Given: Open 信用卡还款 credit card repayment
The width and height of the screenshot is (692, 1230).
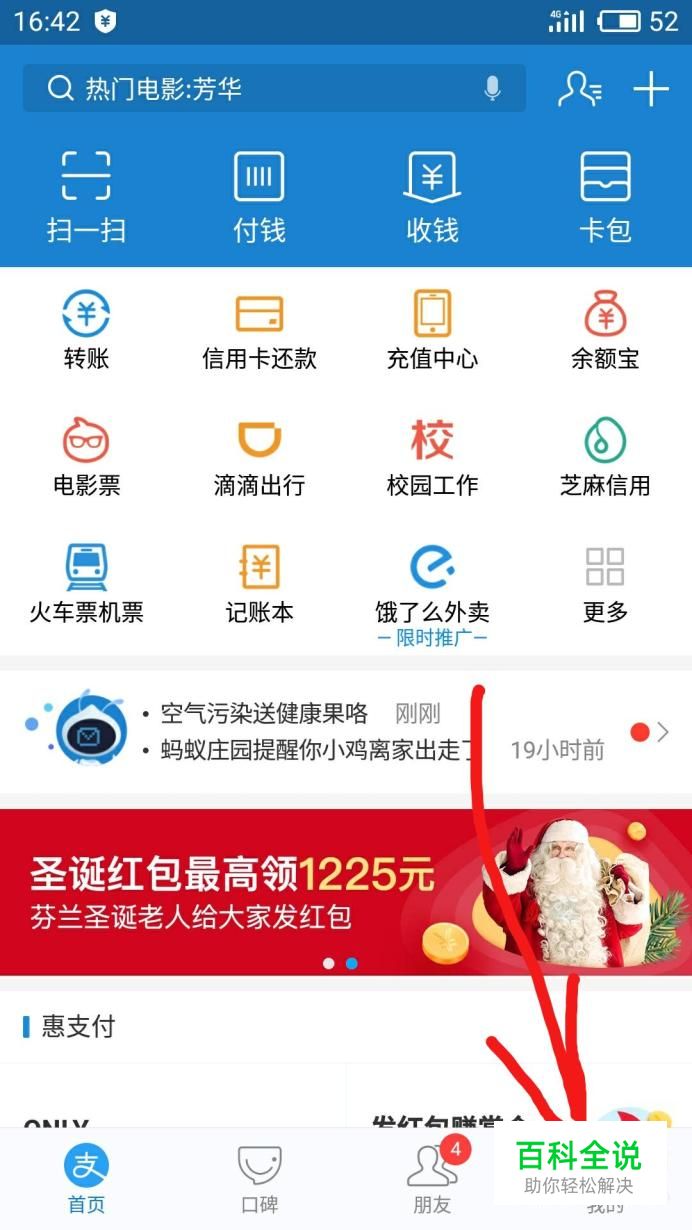Looking at the screenshot, I should point(259,330).
